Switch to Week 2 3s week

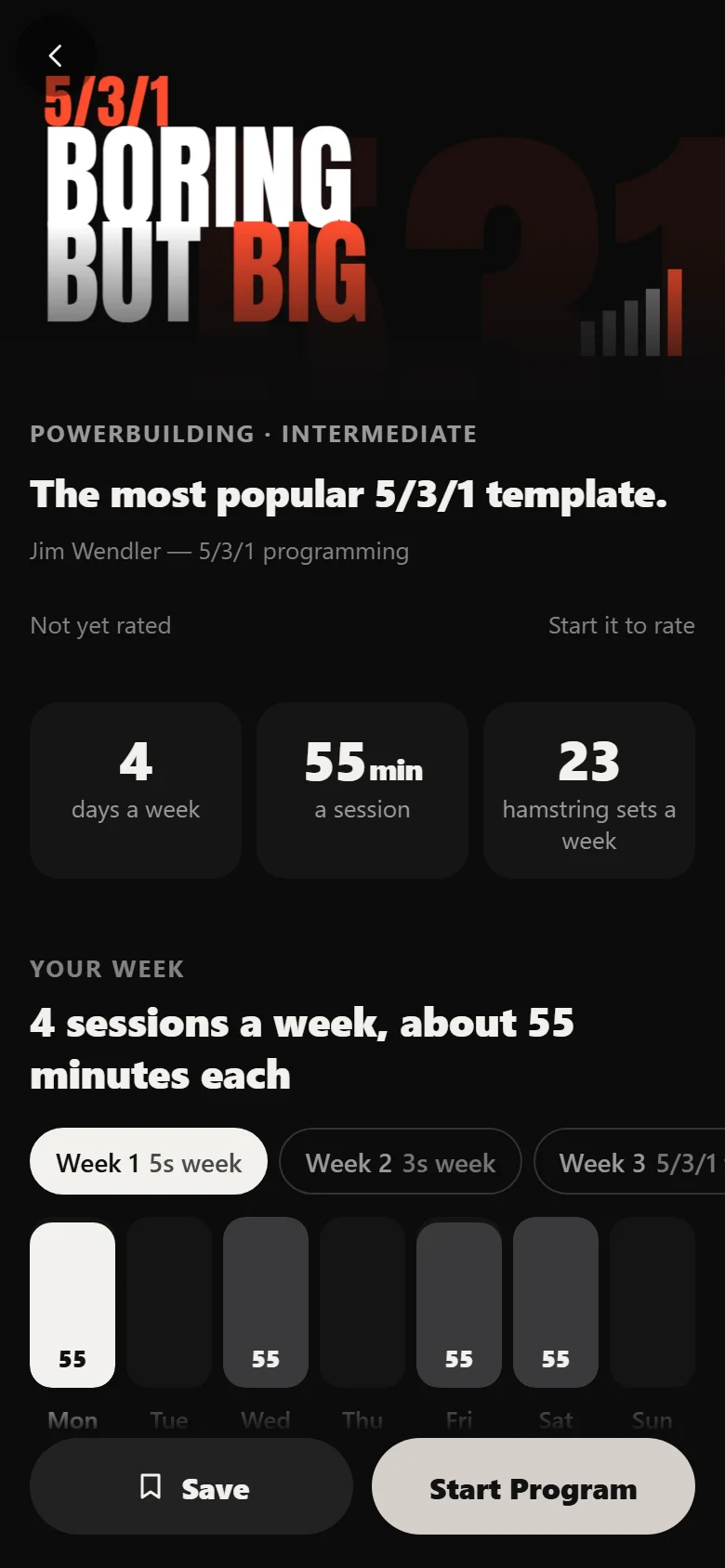click(x=401, y=1161)
